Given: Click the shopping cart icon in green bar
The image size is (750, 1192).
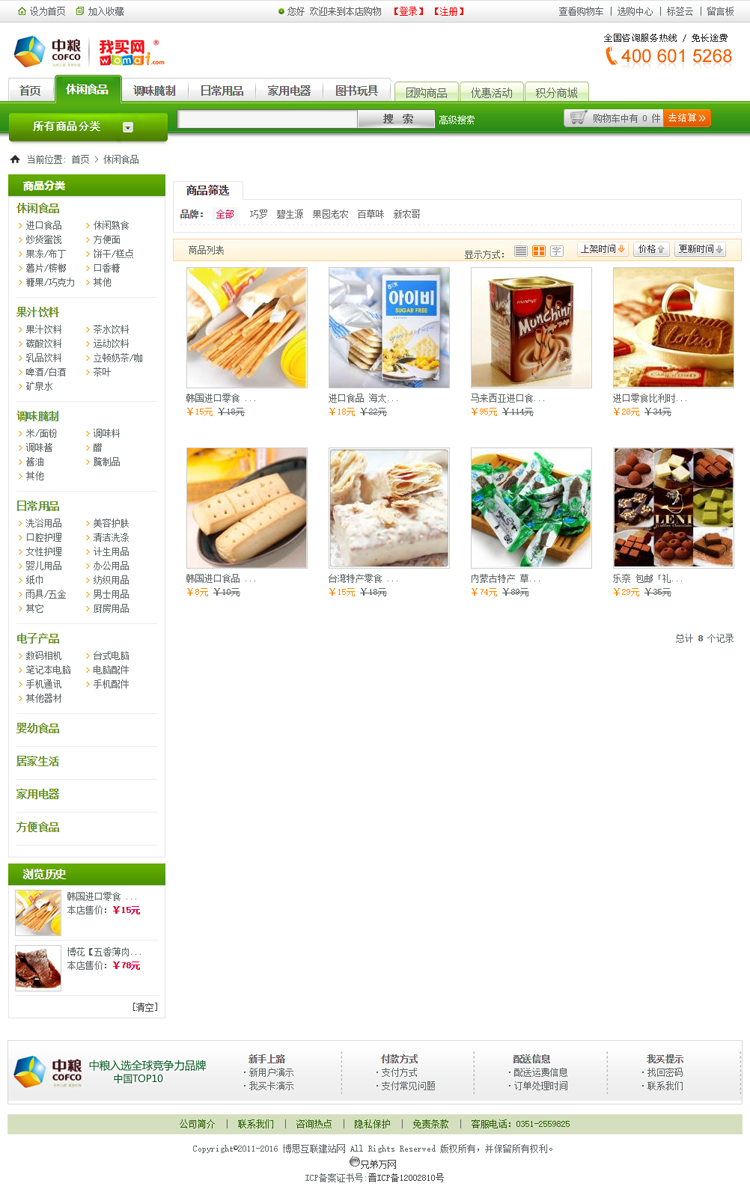Looking at the screenshot, I should [x=578, y=117].
